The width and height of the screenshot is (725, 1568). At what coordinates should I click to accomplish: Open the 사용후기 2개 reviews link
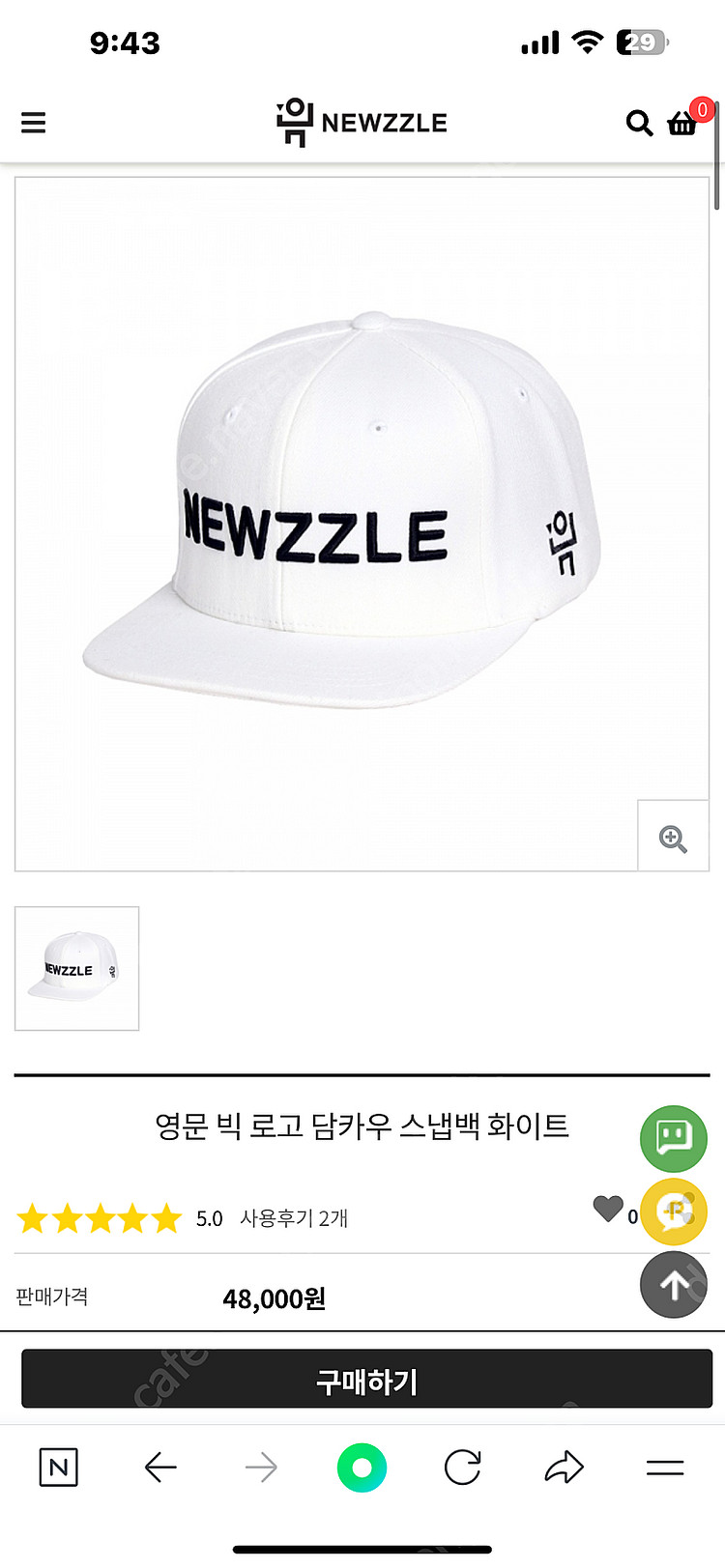tap(294, 1218)
